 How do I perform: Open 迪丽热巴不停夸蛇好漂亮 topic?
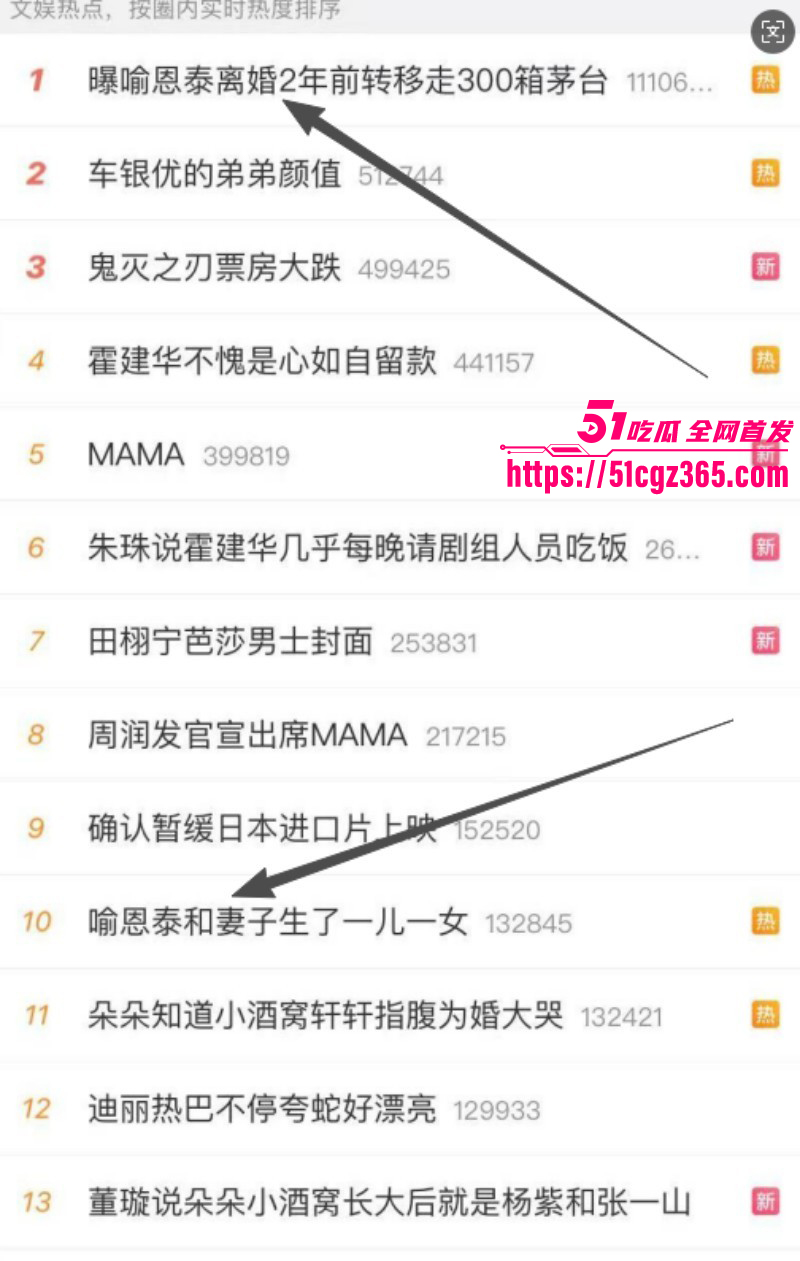(x=262, y=1109)
